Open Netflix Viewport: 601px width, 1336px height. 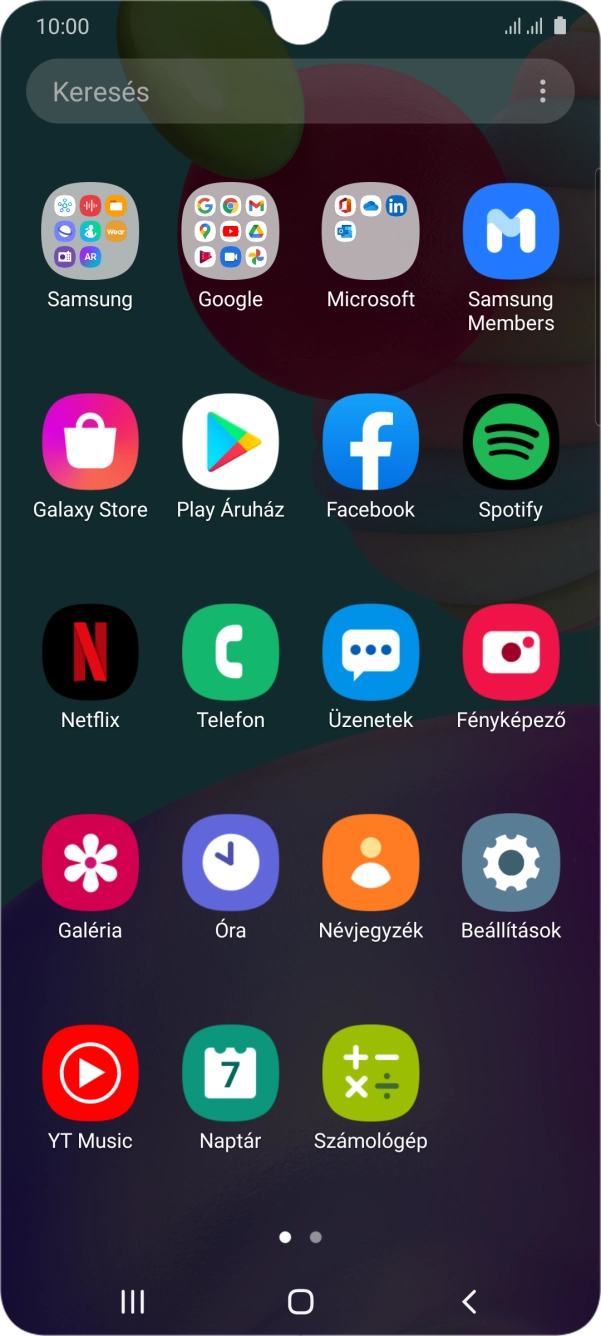(x=90, y=652)
